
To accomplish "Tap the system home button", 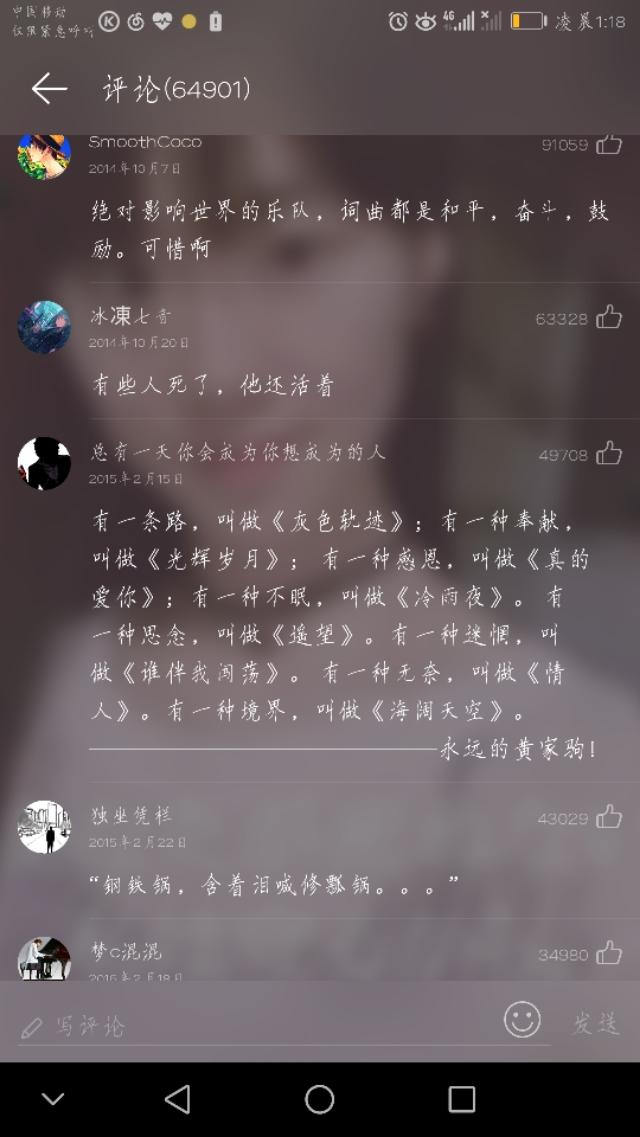I will 320,1099.
